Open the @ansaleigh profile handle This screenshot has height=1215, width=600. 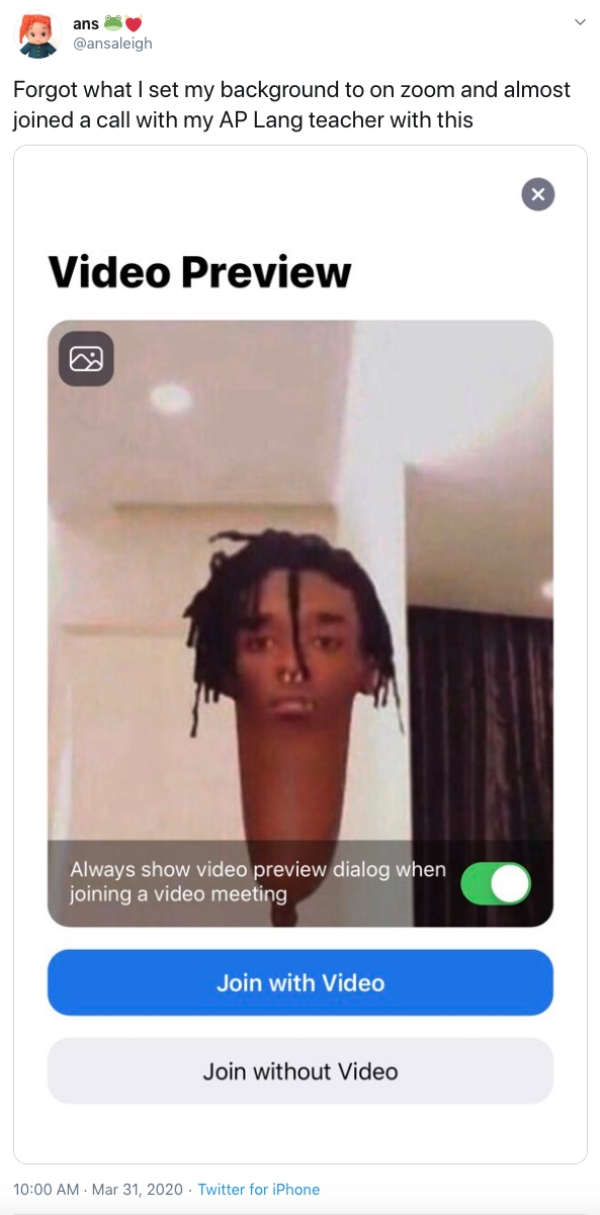click(113, 43)
